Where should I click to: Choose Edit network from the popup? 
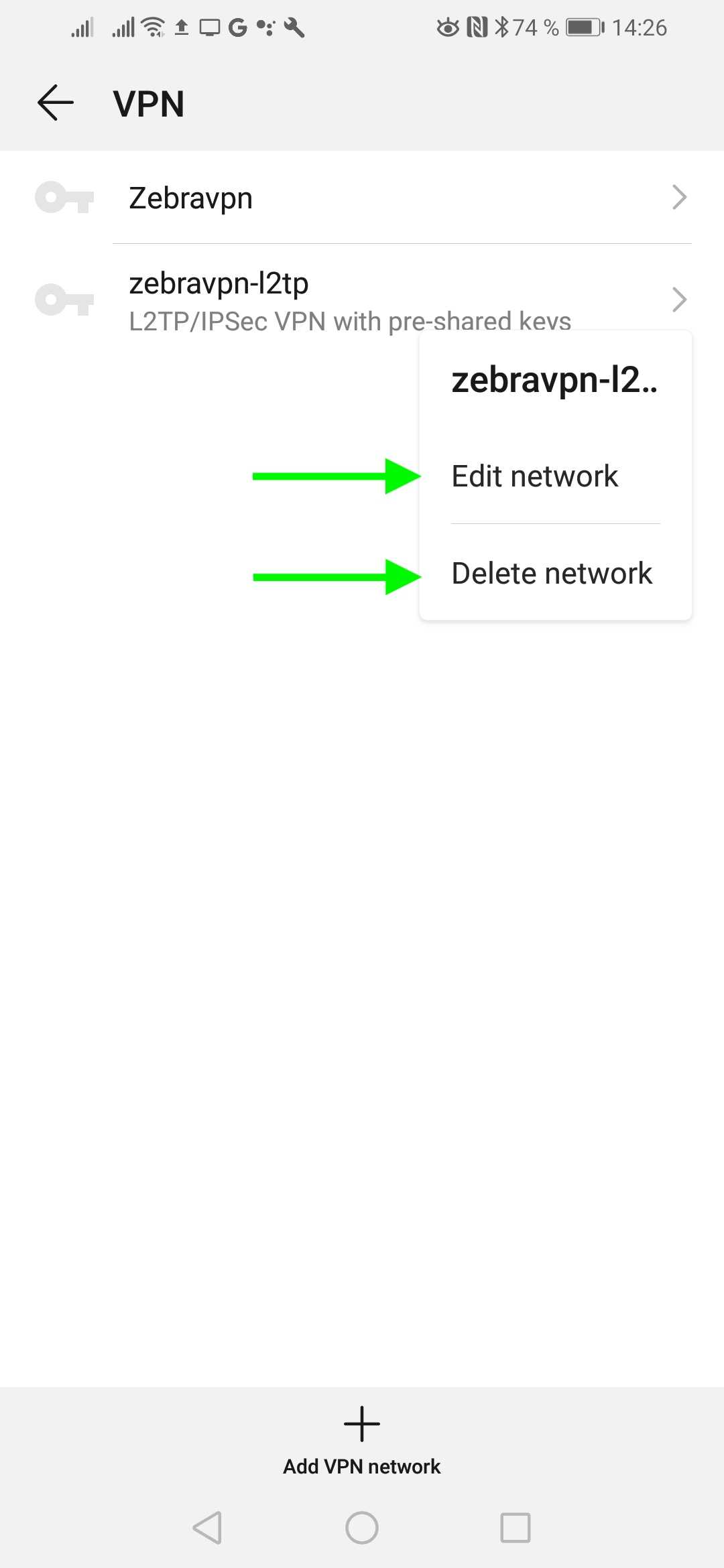[535, 476]
